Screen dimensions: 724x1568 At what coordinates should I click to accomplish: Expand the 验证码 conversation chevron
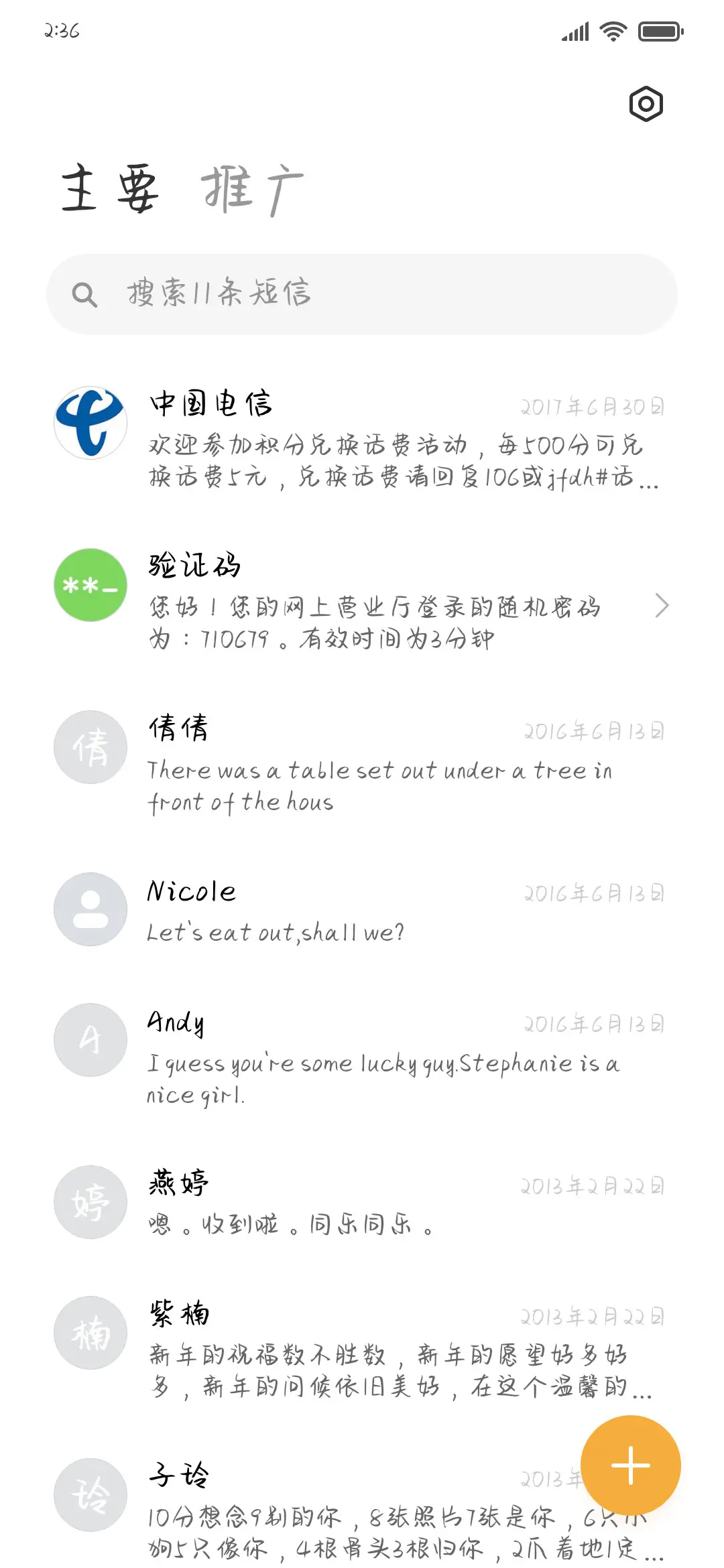tap(662, 604)
